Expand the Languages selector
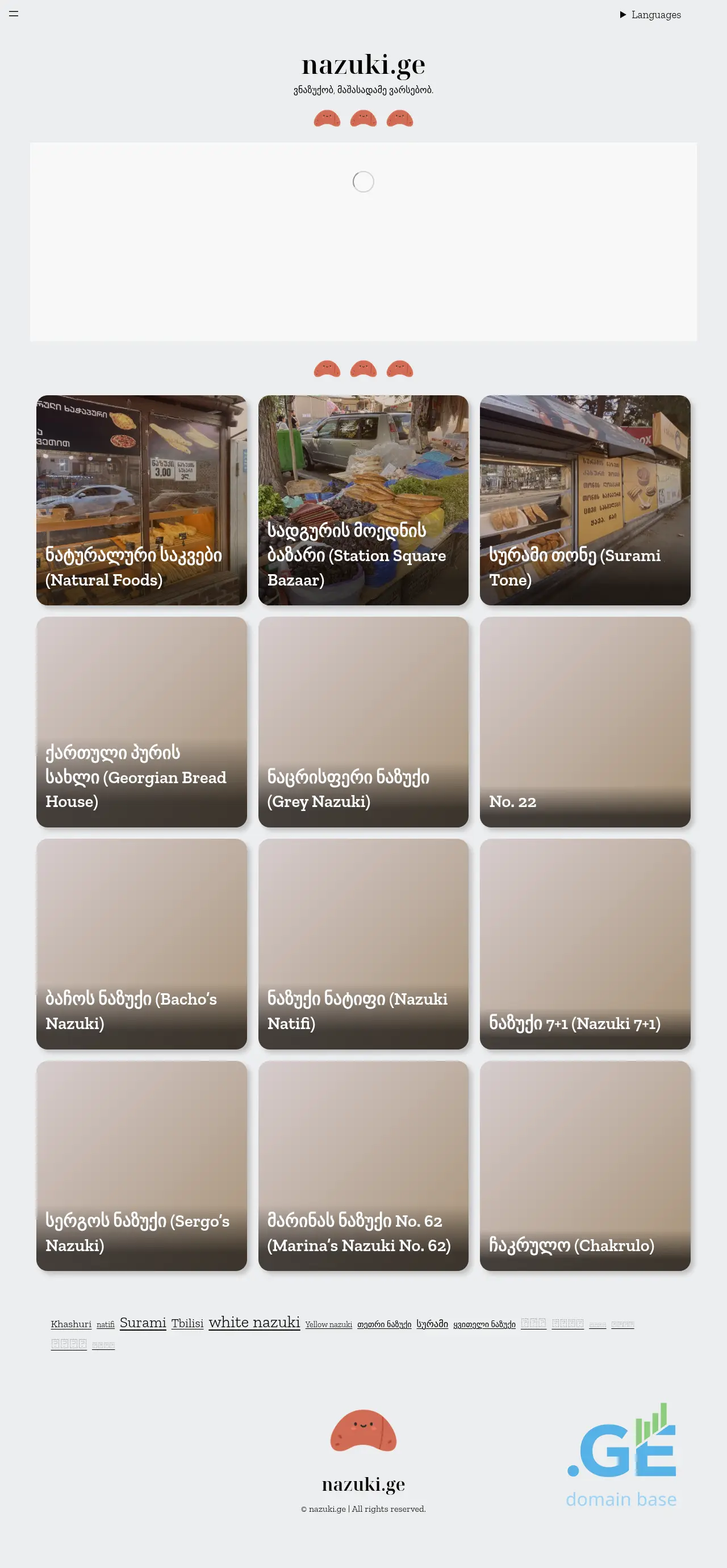 point(650,15)
